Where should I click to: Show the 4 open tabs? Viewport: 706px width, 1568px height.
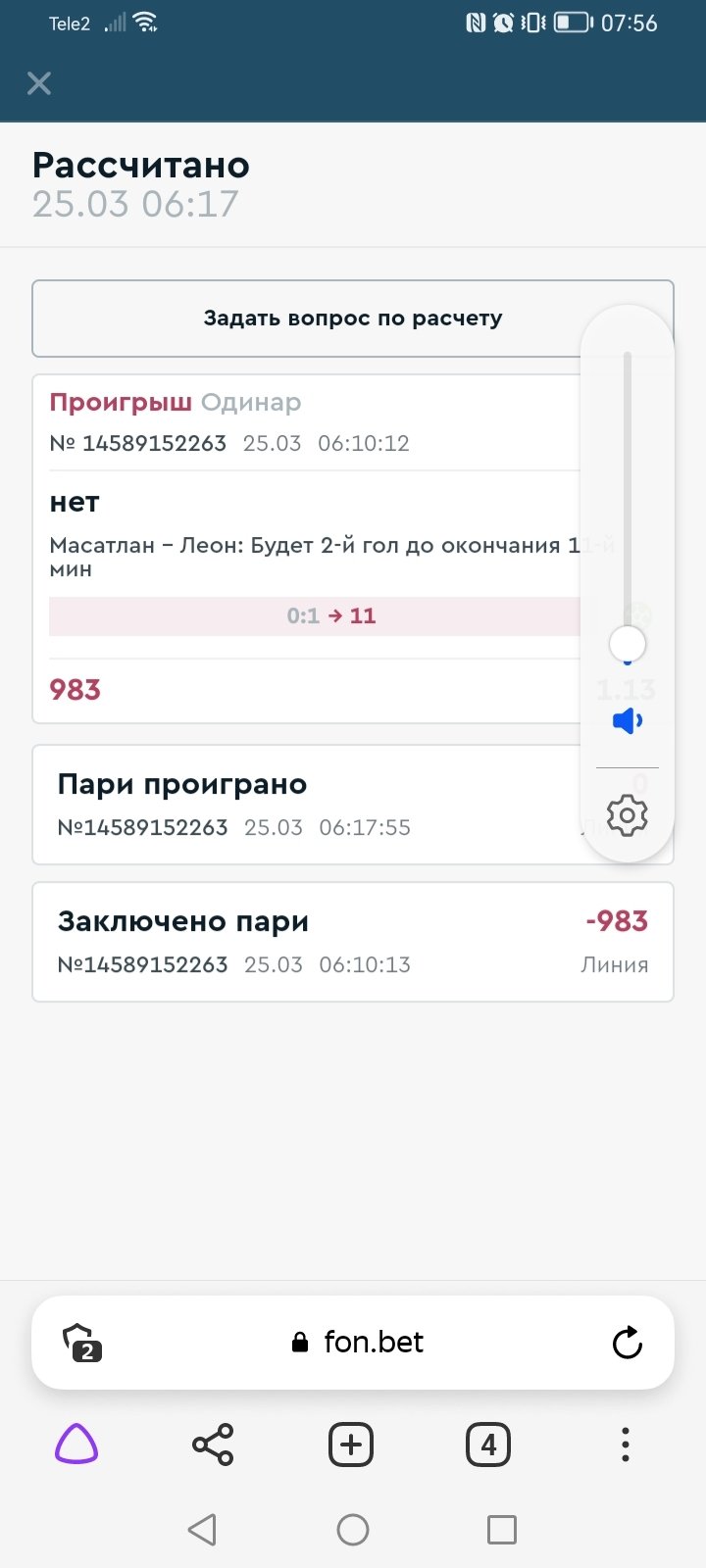pyautogui.click(x=488, y=1445)
